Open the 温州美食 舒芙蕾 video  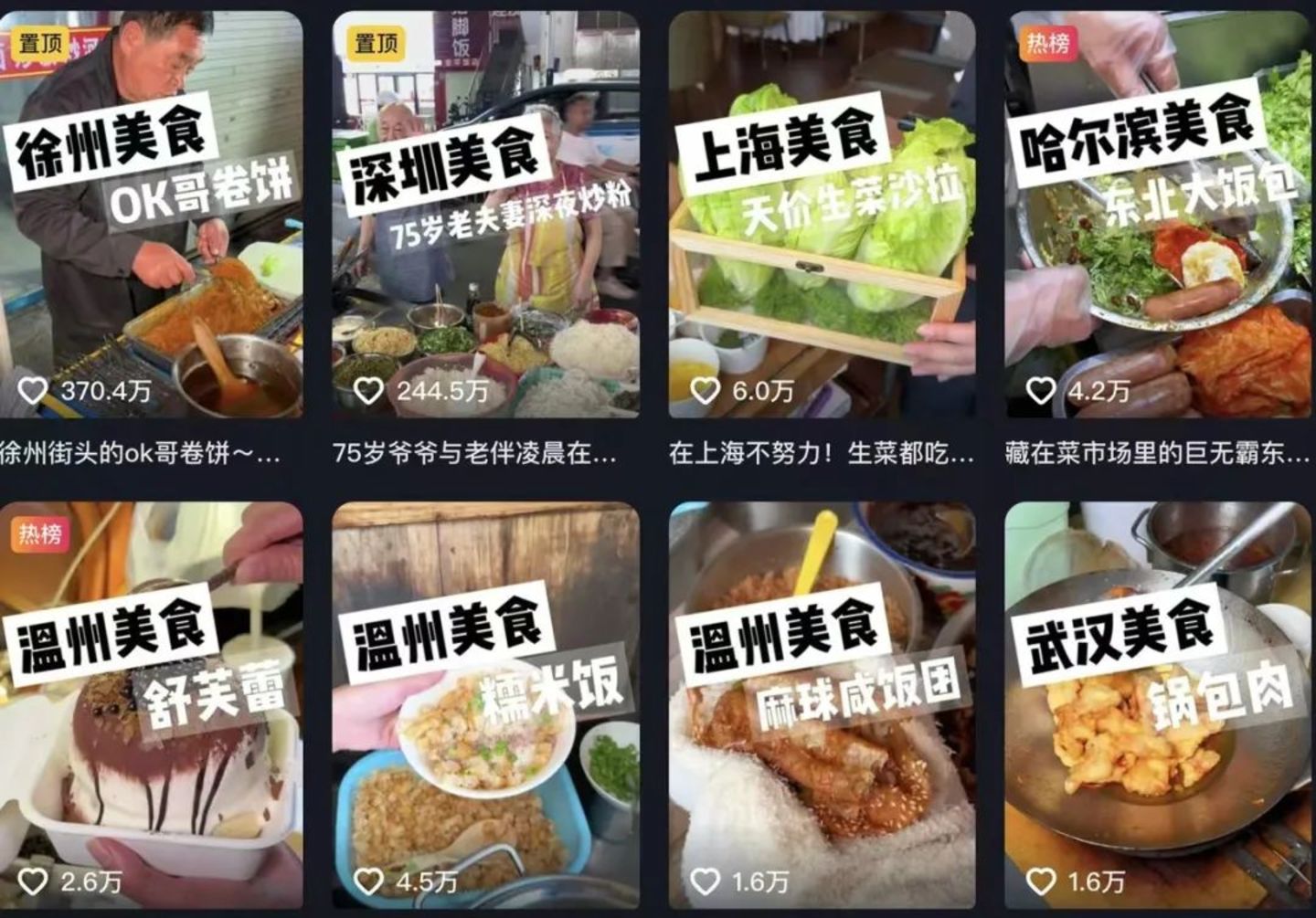point(151,705)
